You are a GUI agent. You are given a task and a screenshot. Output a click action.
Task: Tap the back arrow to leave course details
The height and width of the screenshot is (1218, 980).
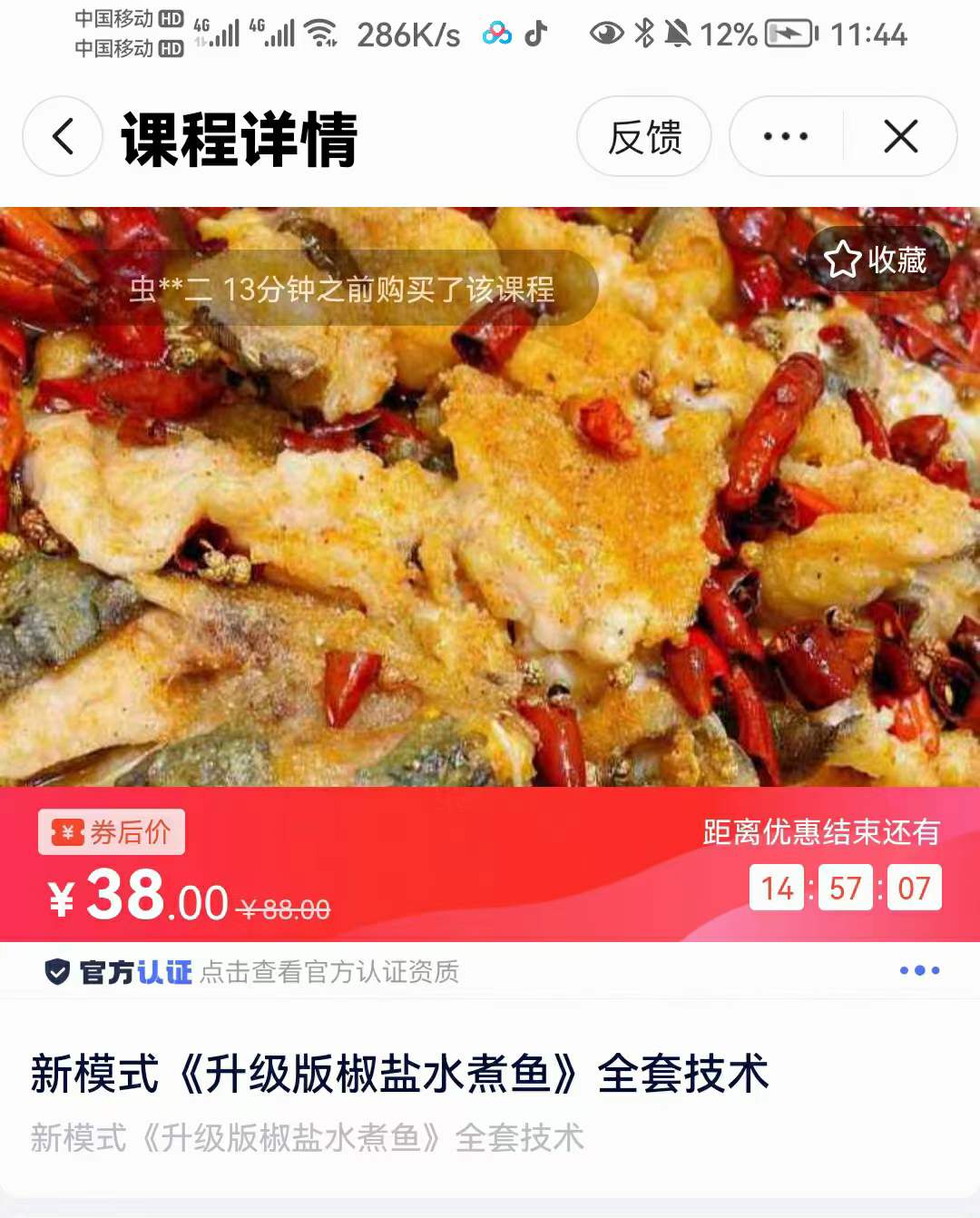[60, 136]
